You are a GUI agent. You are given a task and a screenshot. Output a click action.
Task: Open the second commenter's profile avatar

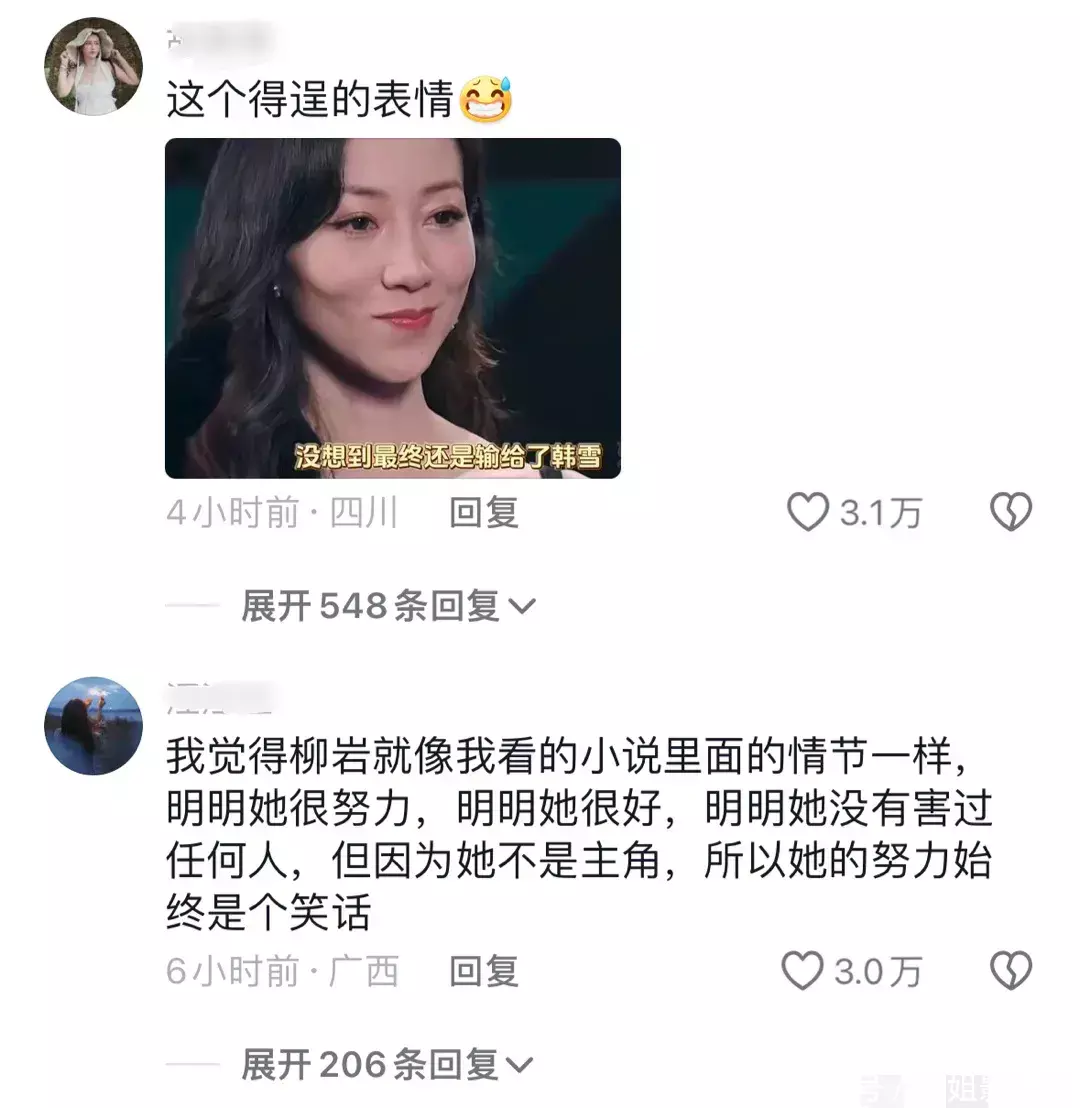(93, 726)
